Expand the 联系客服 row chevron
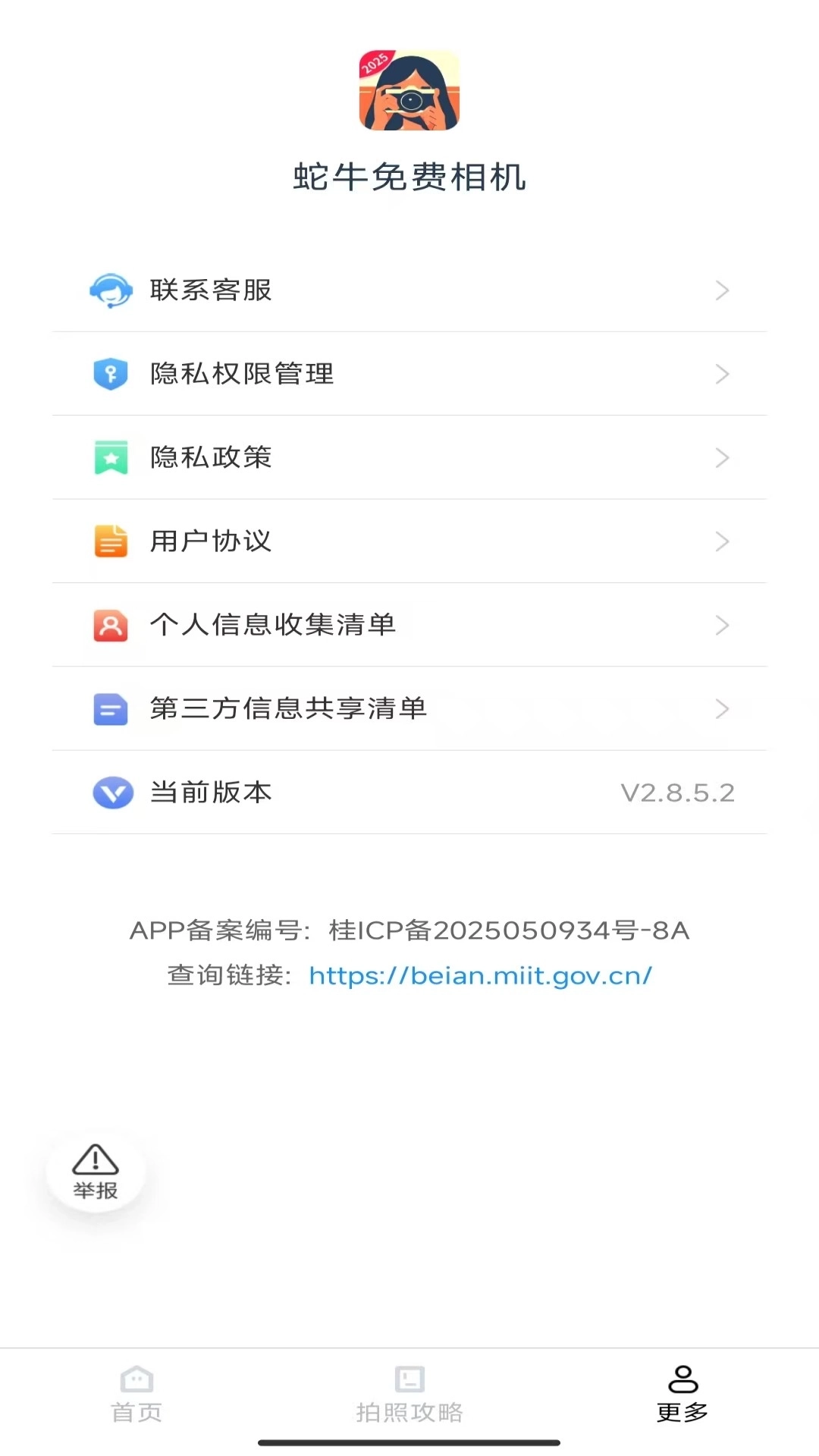 pos(723,290)
